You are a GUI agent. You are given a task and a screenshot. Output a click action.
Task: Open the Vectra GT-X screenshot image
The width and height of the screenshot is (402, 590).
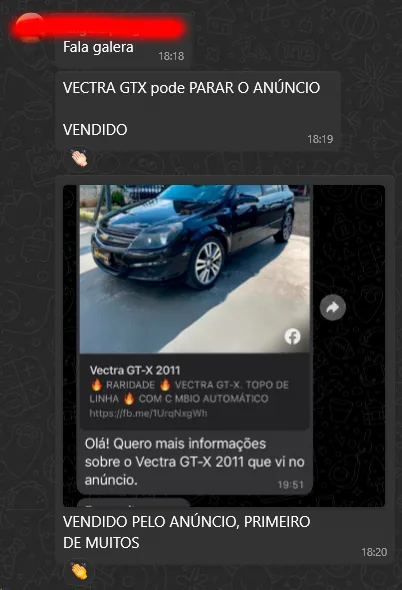point(224,345)
